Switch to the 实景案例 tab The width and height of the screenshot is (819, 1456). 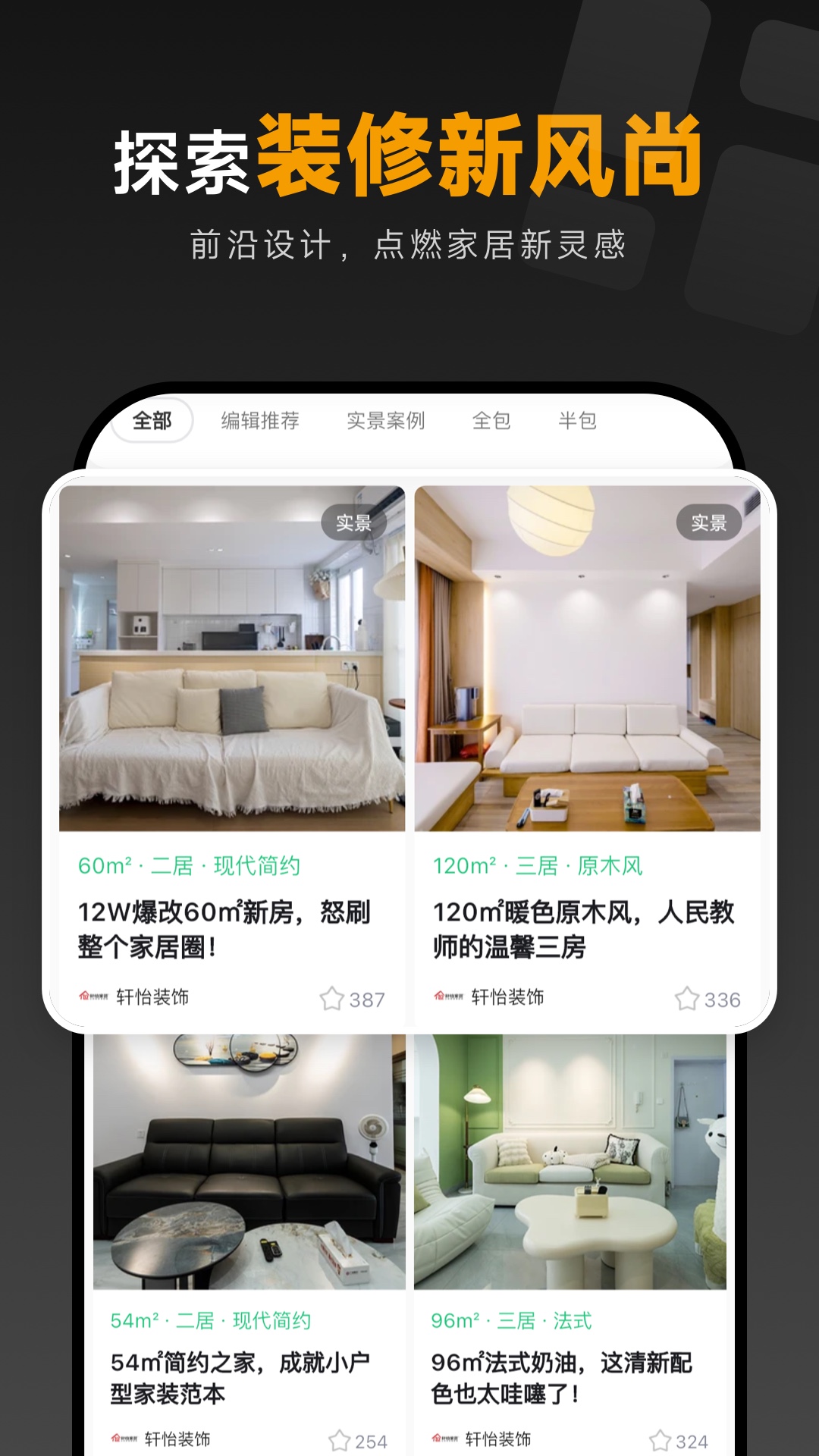pos(386,419)
